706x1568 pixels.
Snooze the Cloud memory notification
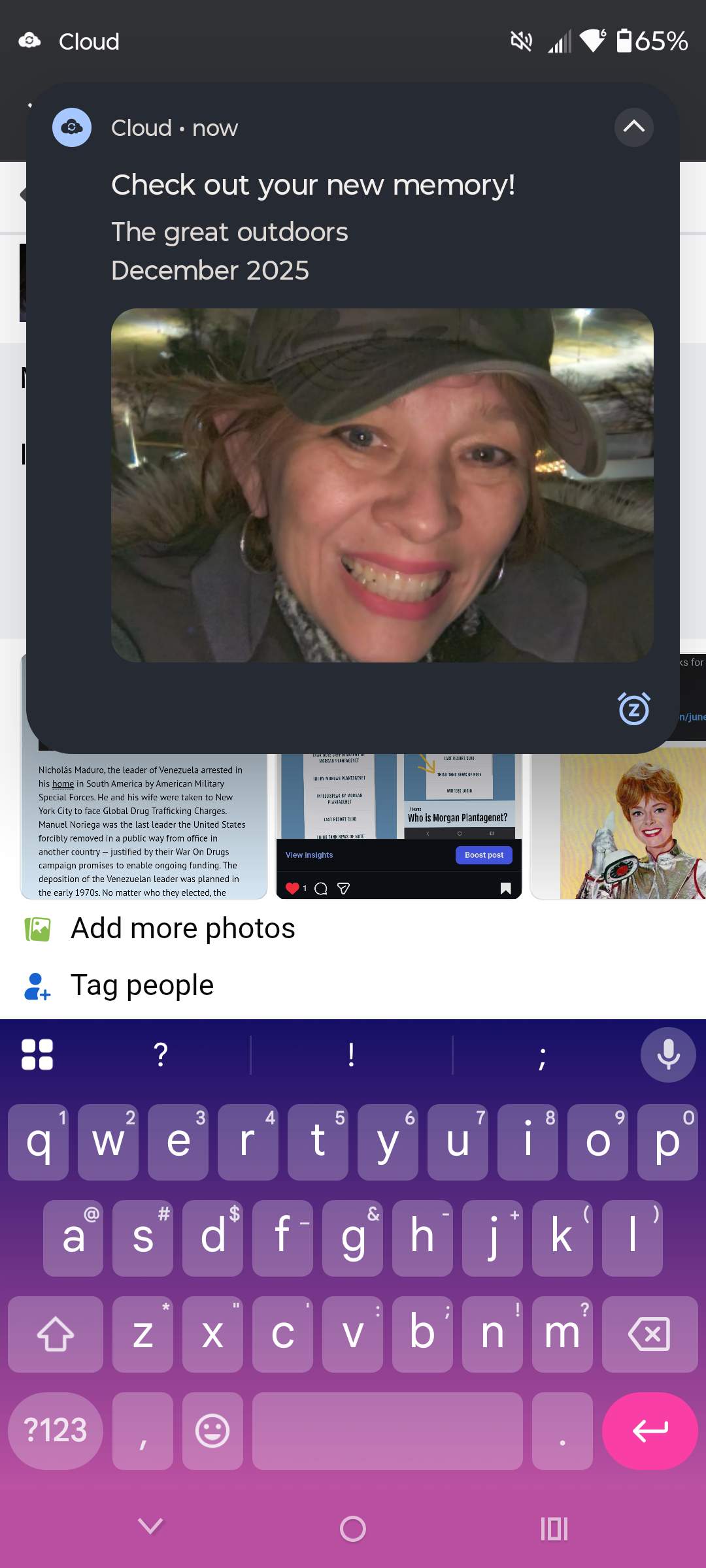633,709
